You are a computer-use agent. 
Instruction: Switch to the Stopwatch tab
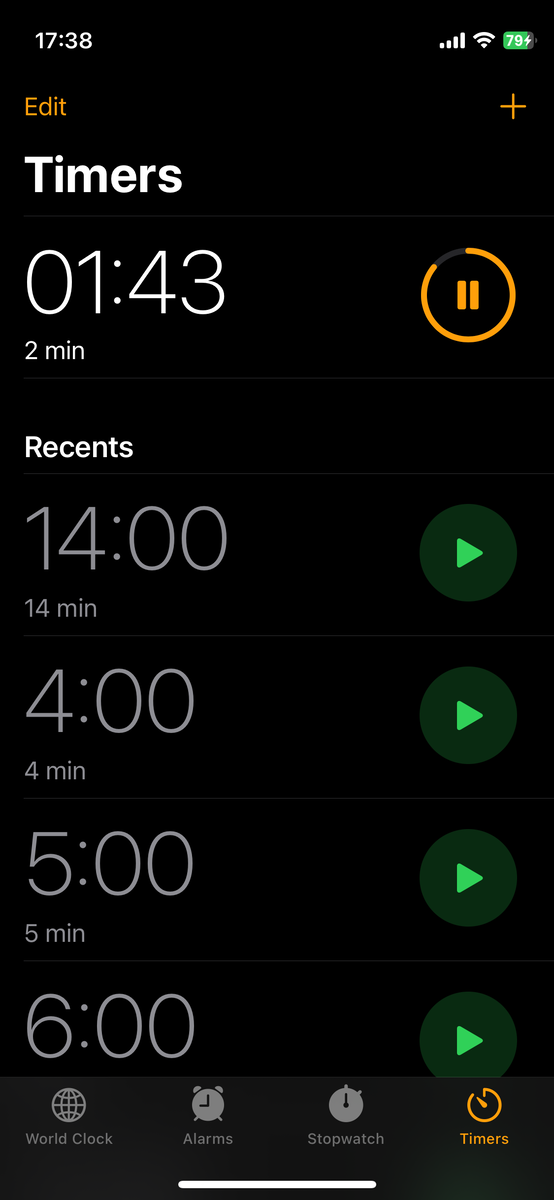(x=346, y=1116)
